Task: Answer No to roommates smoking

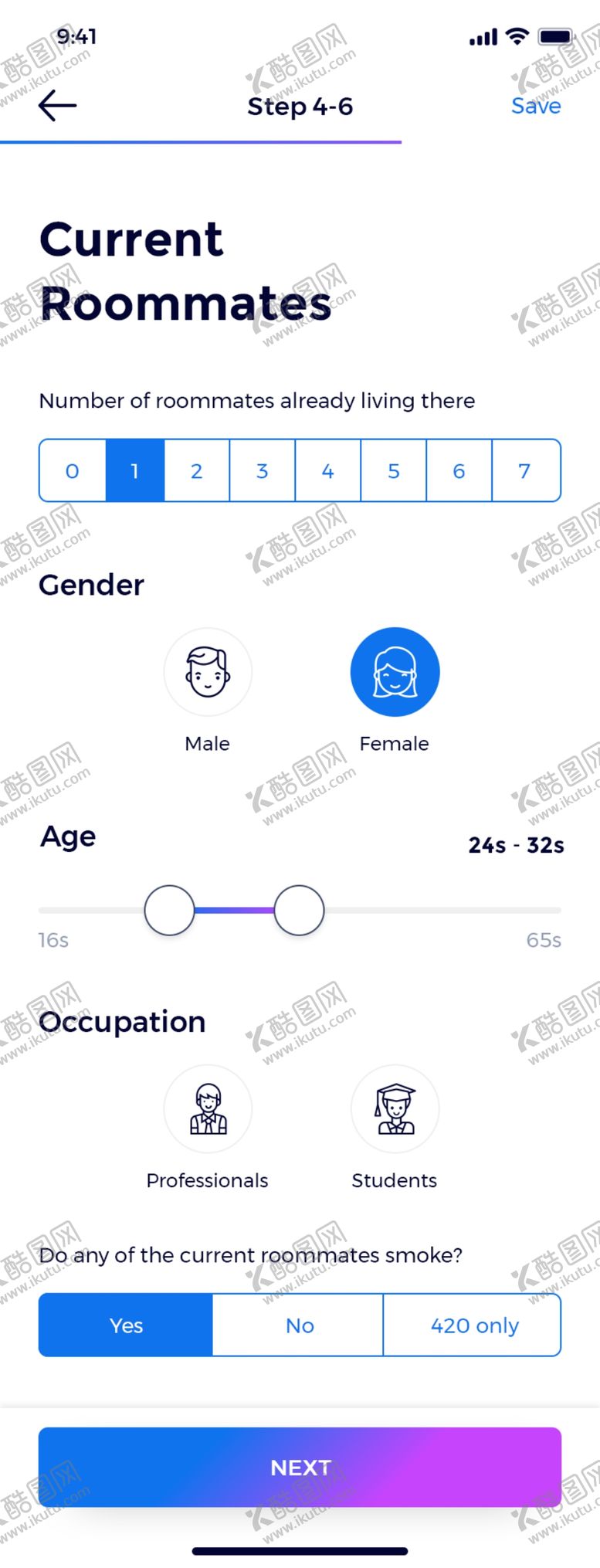Action: 299,1325
